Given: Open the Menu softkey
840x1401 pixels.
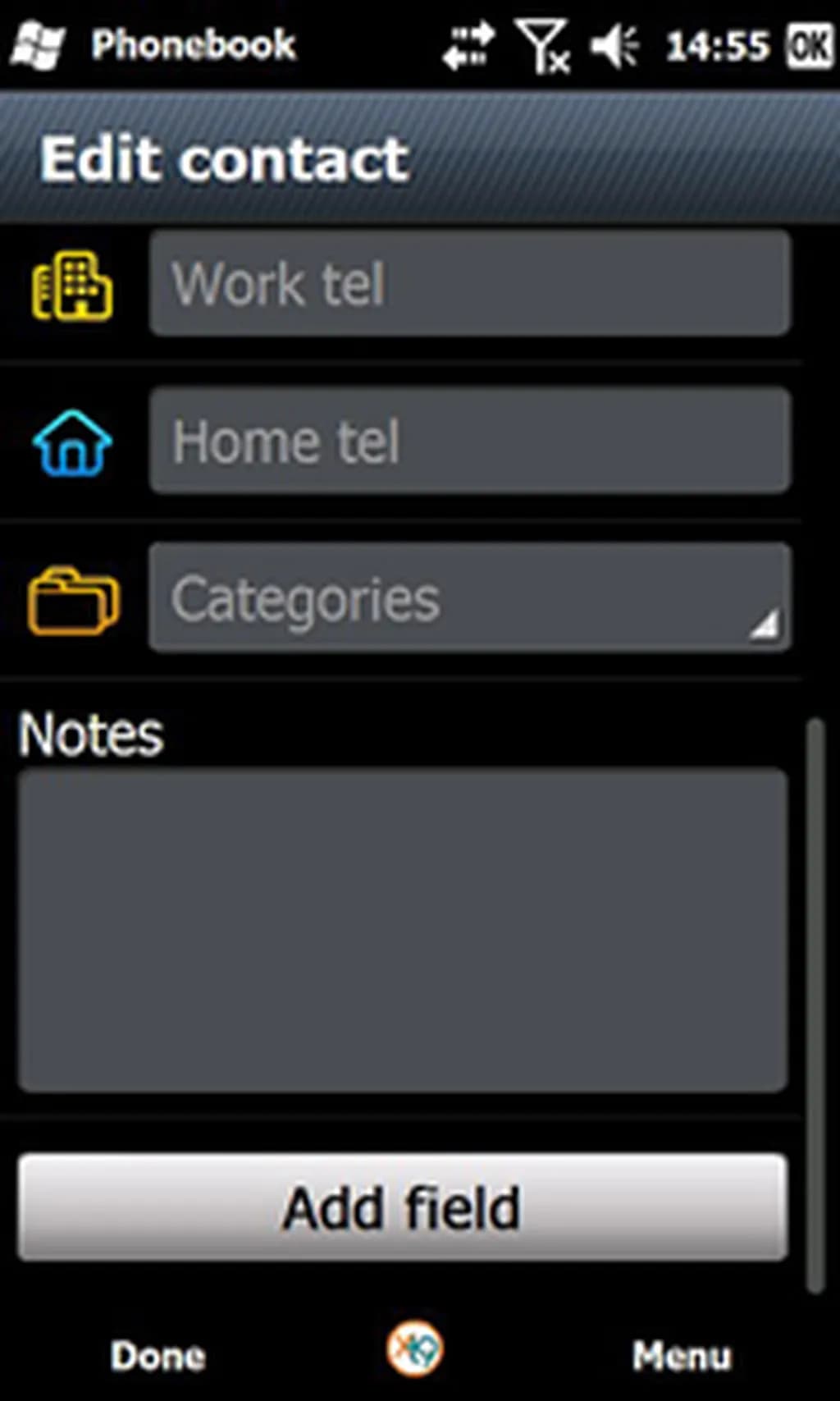Looking at the screenshot, I should 681,1355.
